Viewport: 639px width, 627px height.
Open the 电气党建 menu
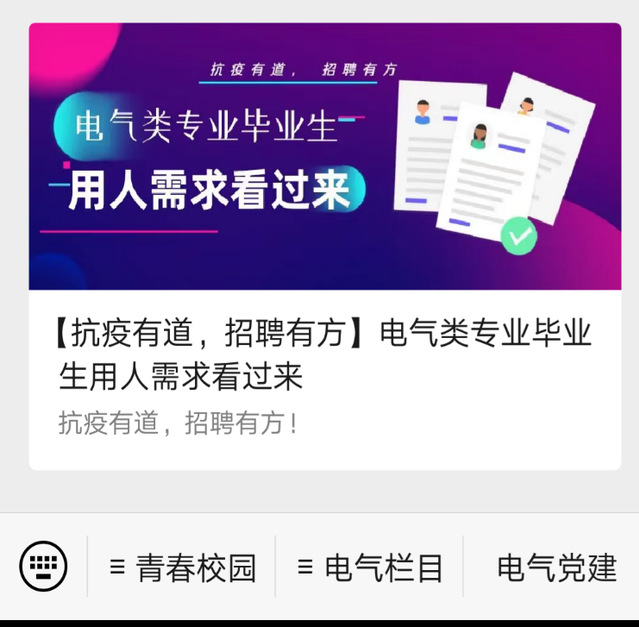click(x=556, y=568)
